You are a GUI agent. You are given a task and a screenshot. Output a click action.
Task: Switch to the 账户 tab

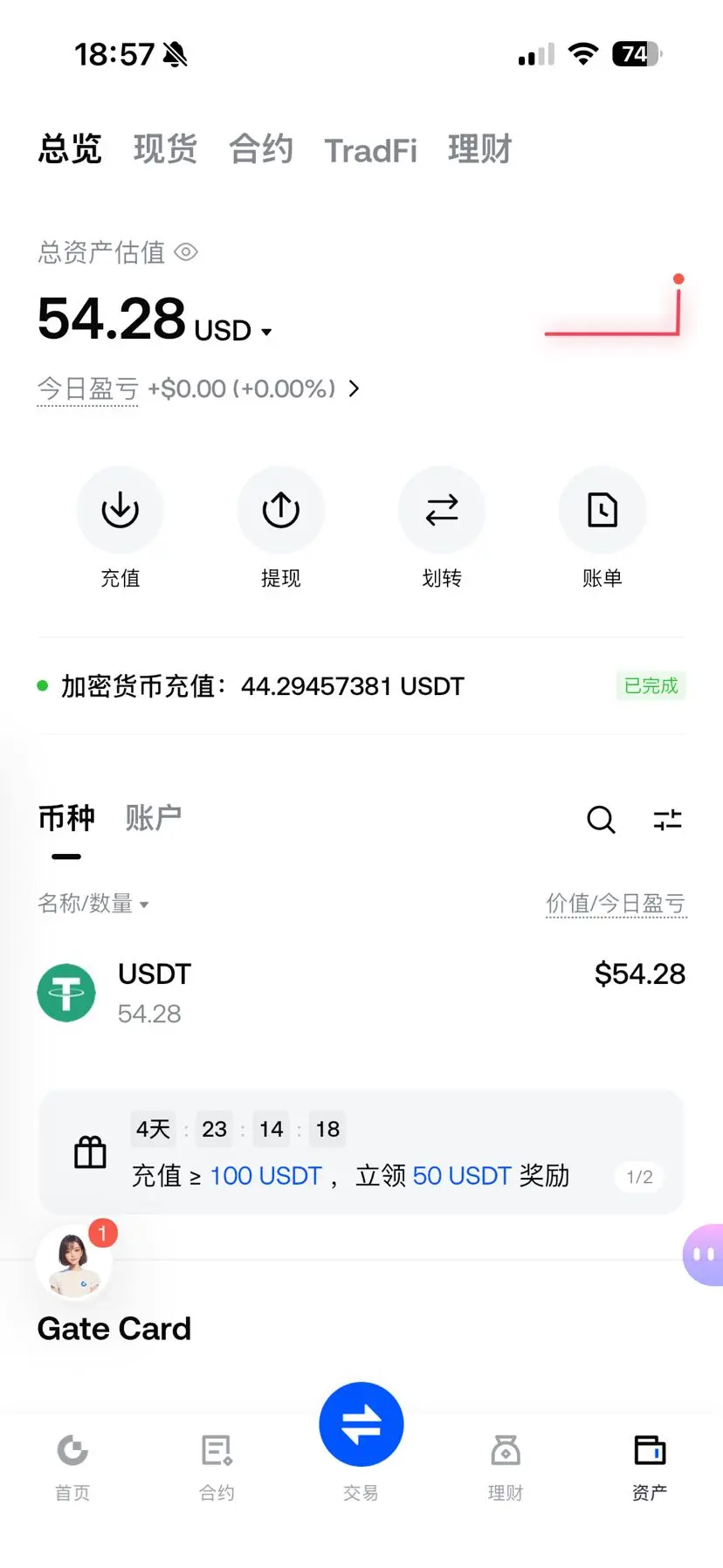(153, 818)
